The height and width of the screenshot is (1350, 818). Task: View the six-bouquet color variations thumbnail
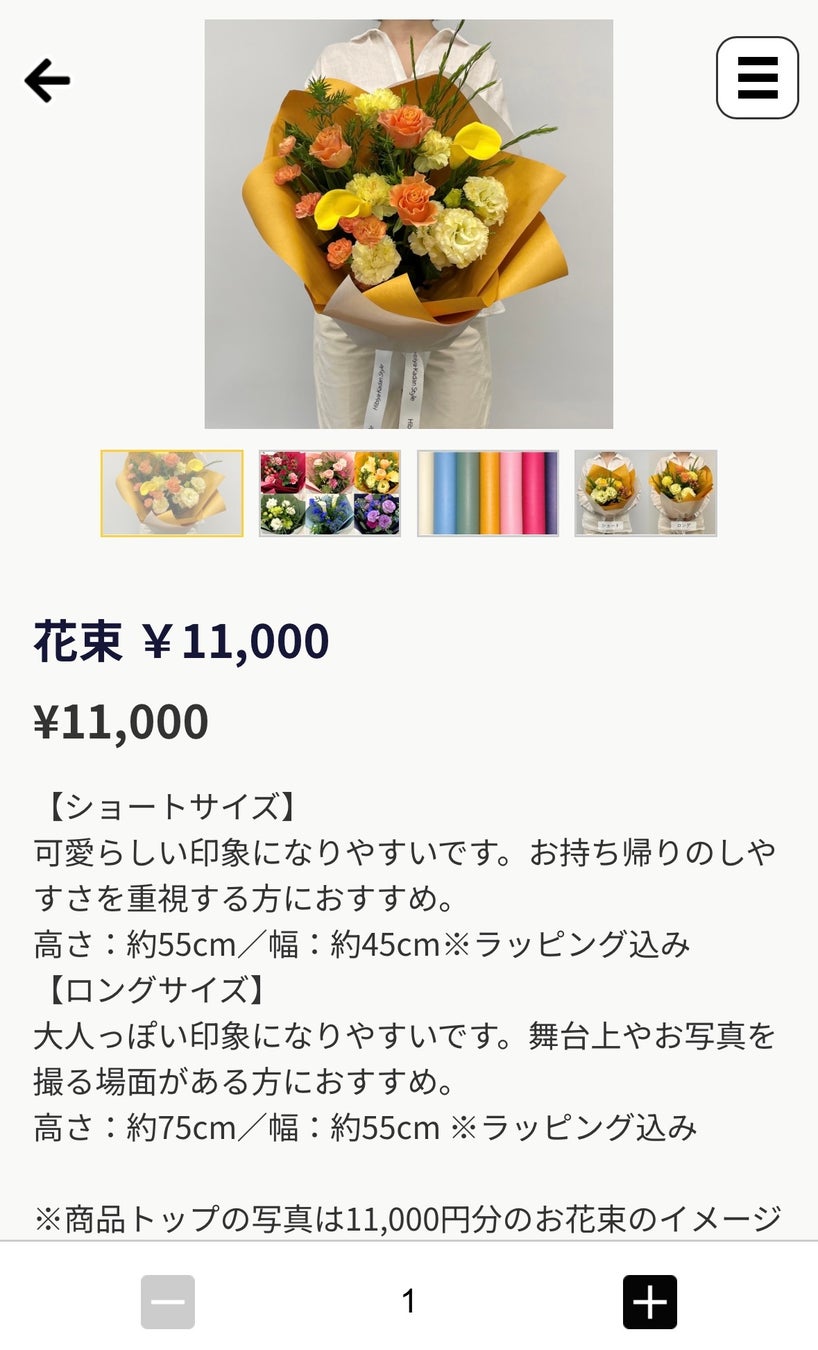point(330,493)
